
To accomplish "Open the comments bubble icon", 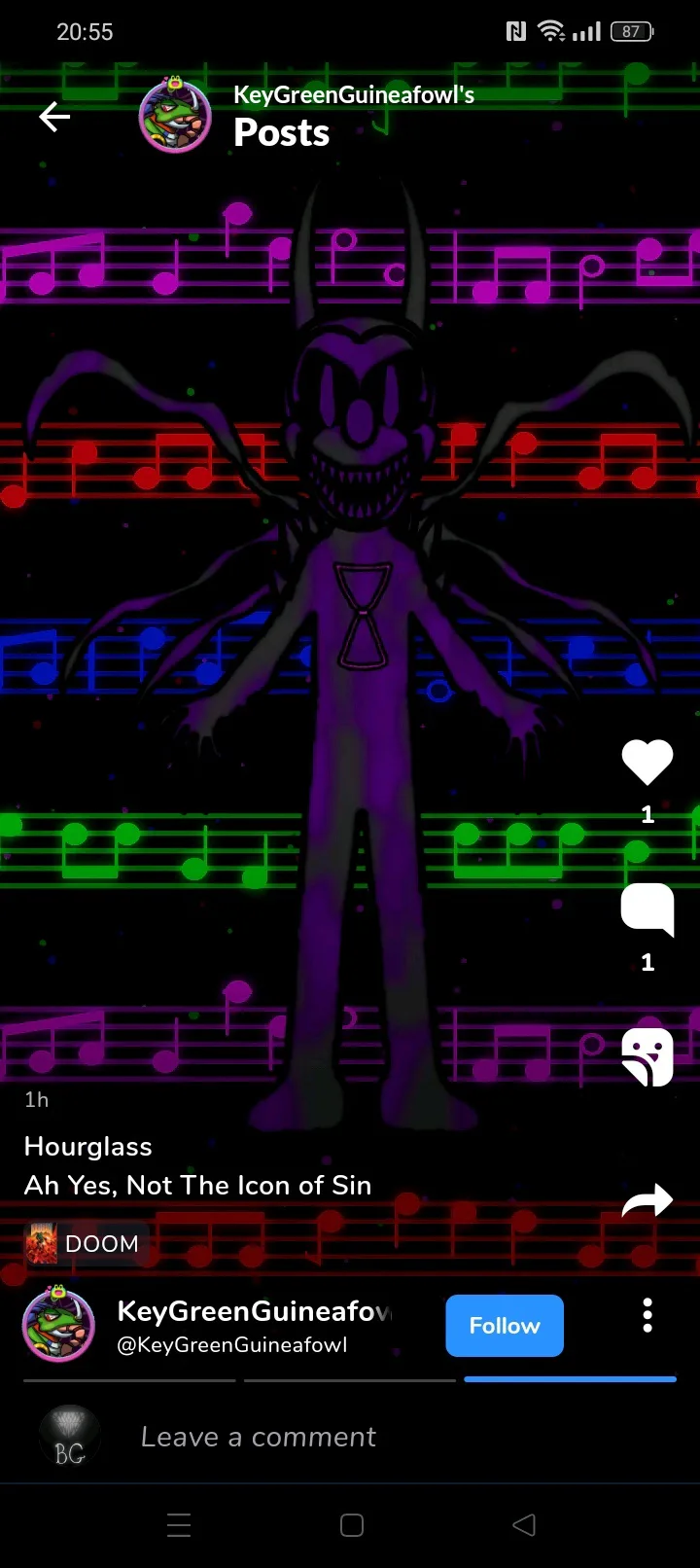I will click(x=647, y=910).
